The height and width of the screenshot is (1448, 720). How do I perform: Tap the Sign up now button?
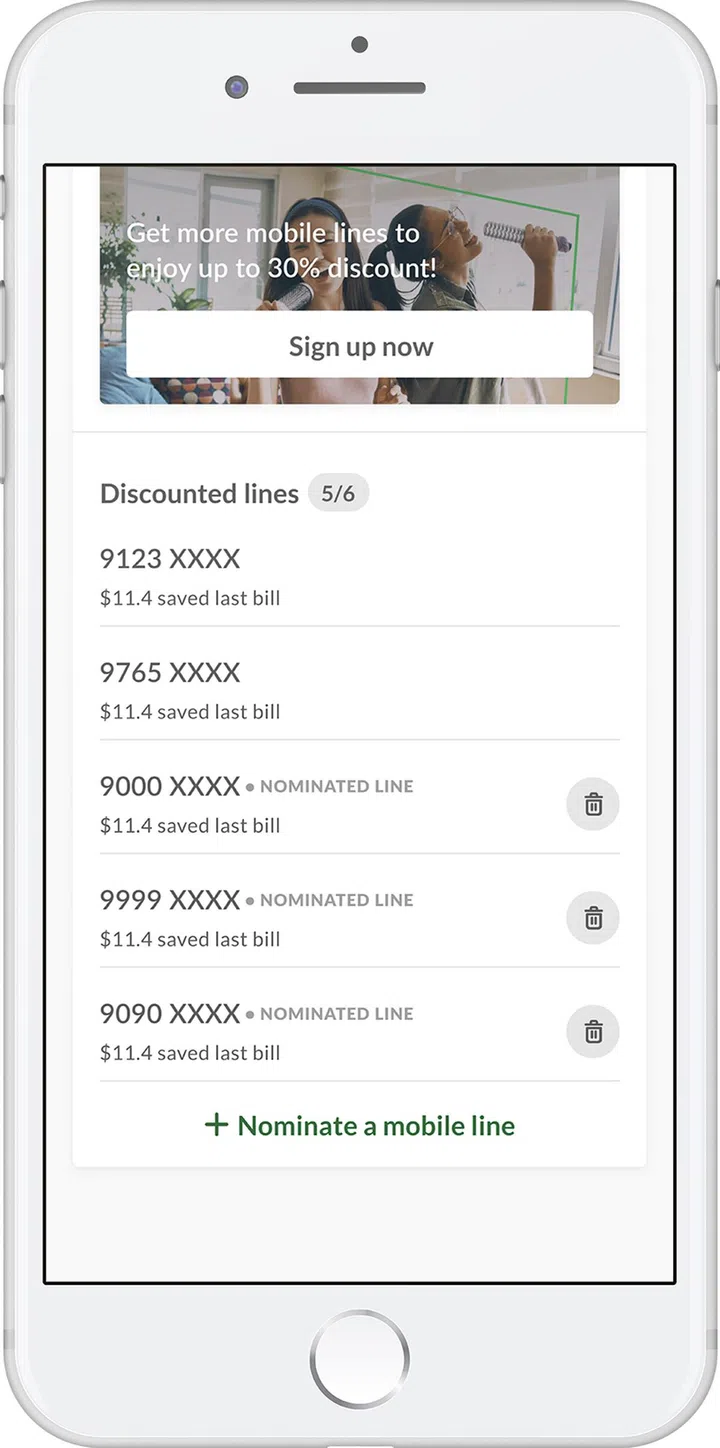360,346
